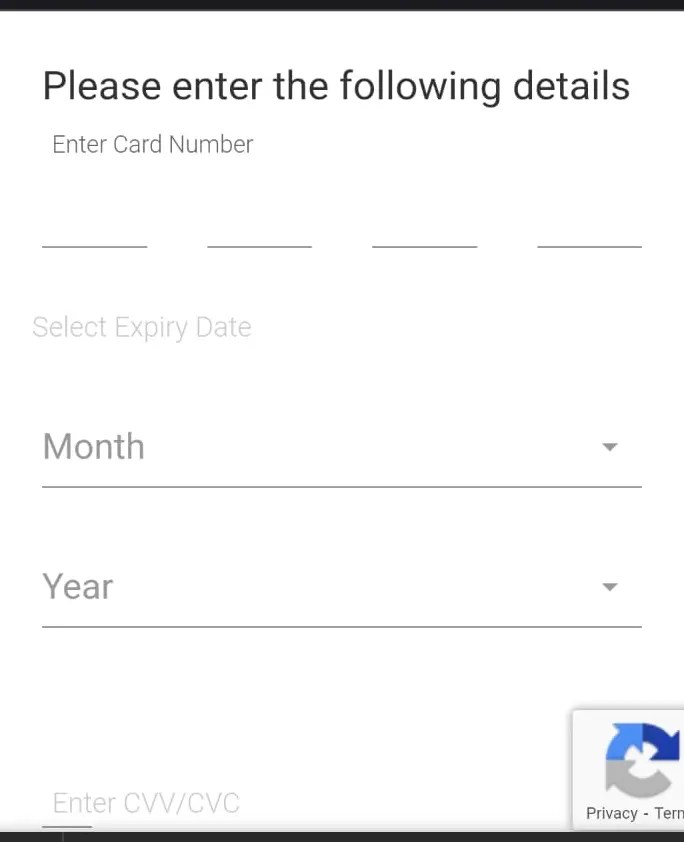Focus the second card number segment field
Image resolution: width=684 pixels, height=842 pixels.
tap(259, 228)
